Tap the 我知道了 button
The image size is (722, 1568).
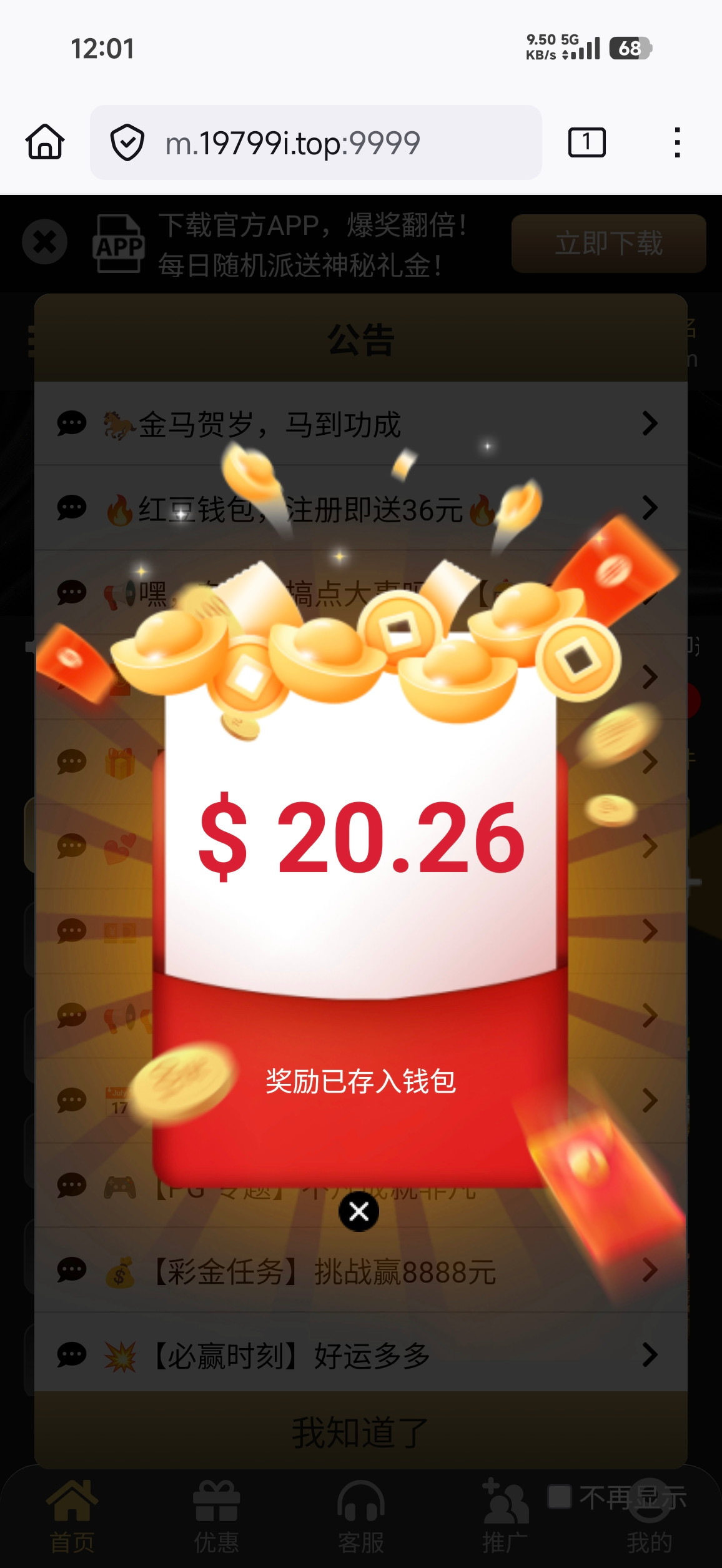coord(360,1432)
